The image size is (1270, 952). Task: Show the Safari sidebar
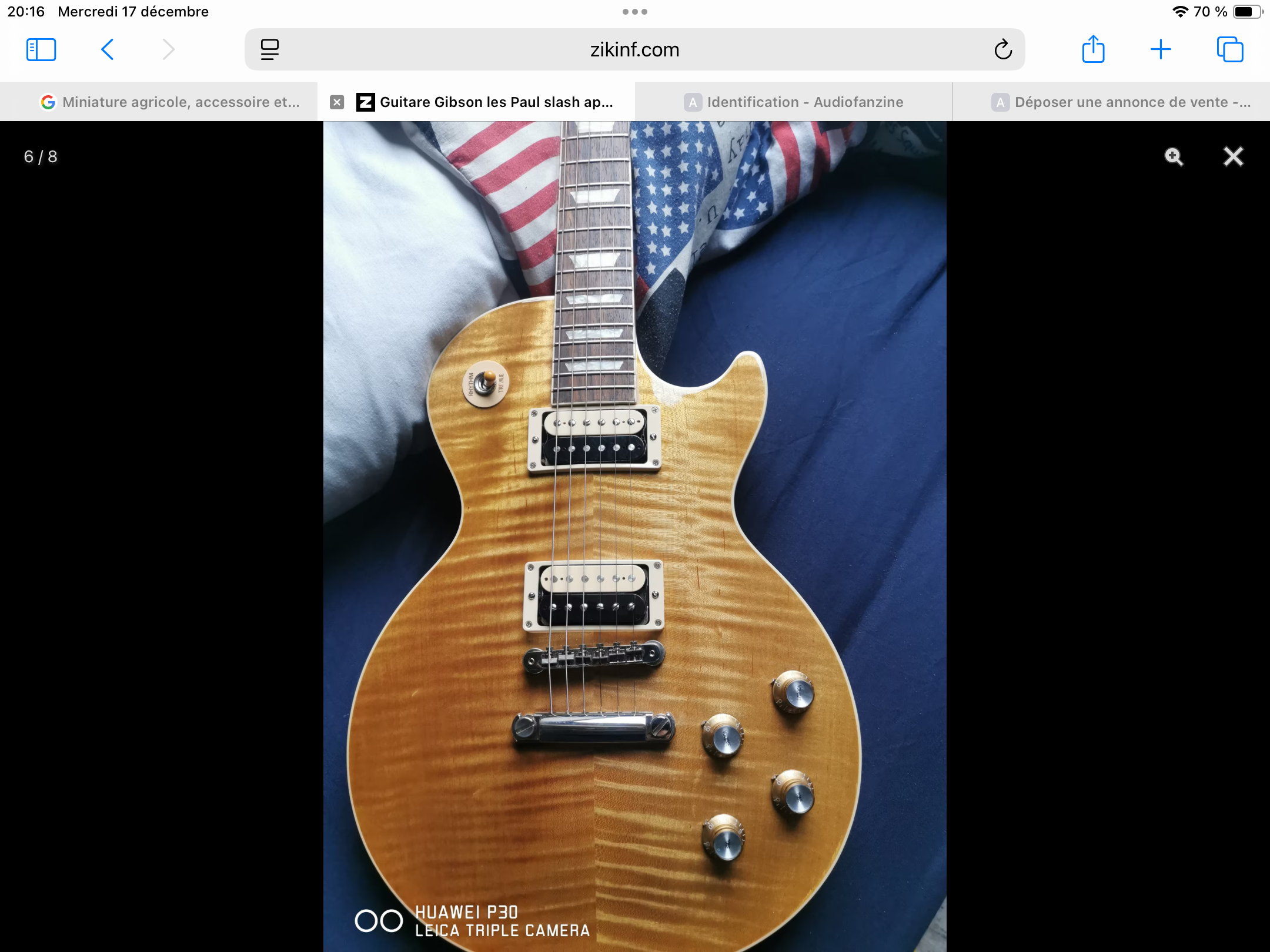coord(41,49)
